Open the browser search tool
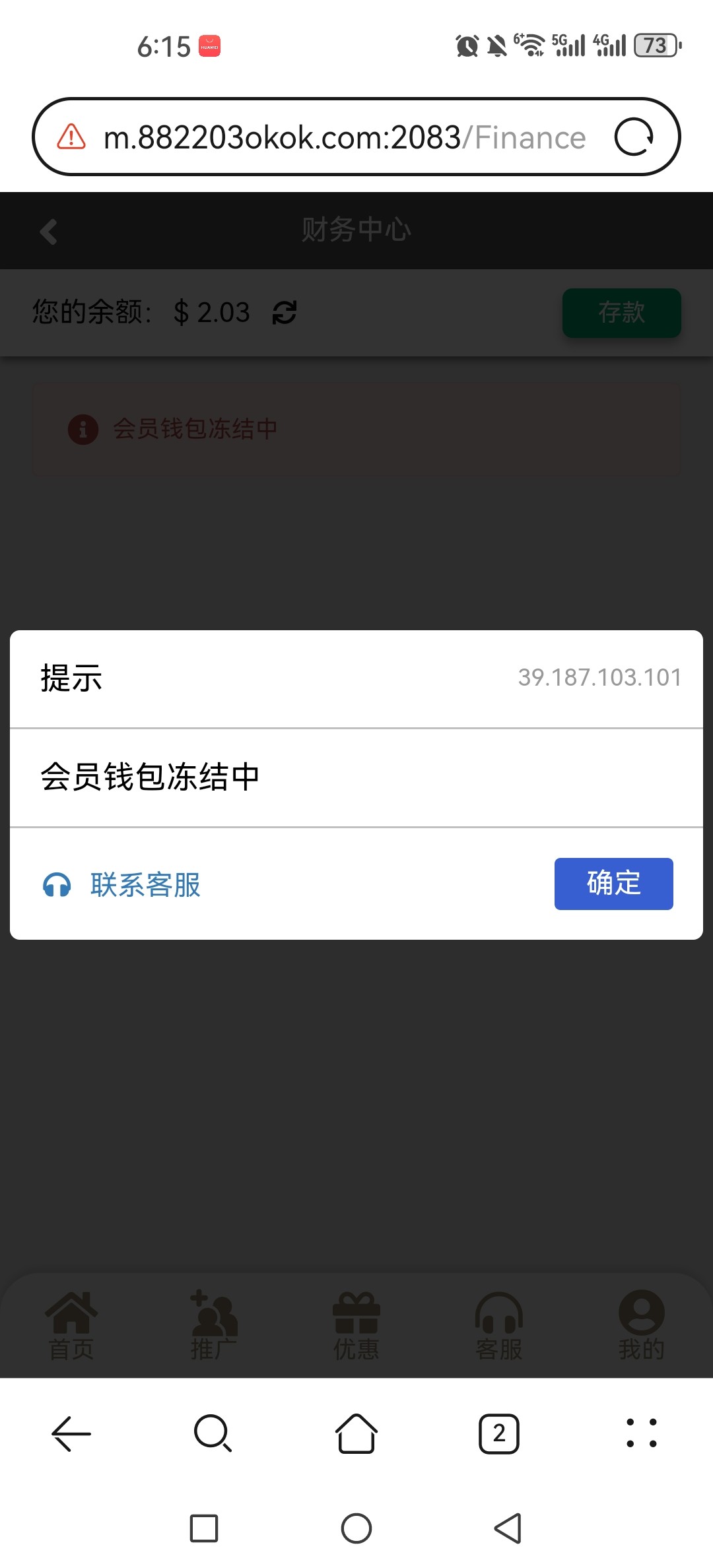 tap(213, 1433)
